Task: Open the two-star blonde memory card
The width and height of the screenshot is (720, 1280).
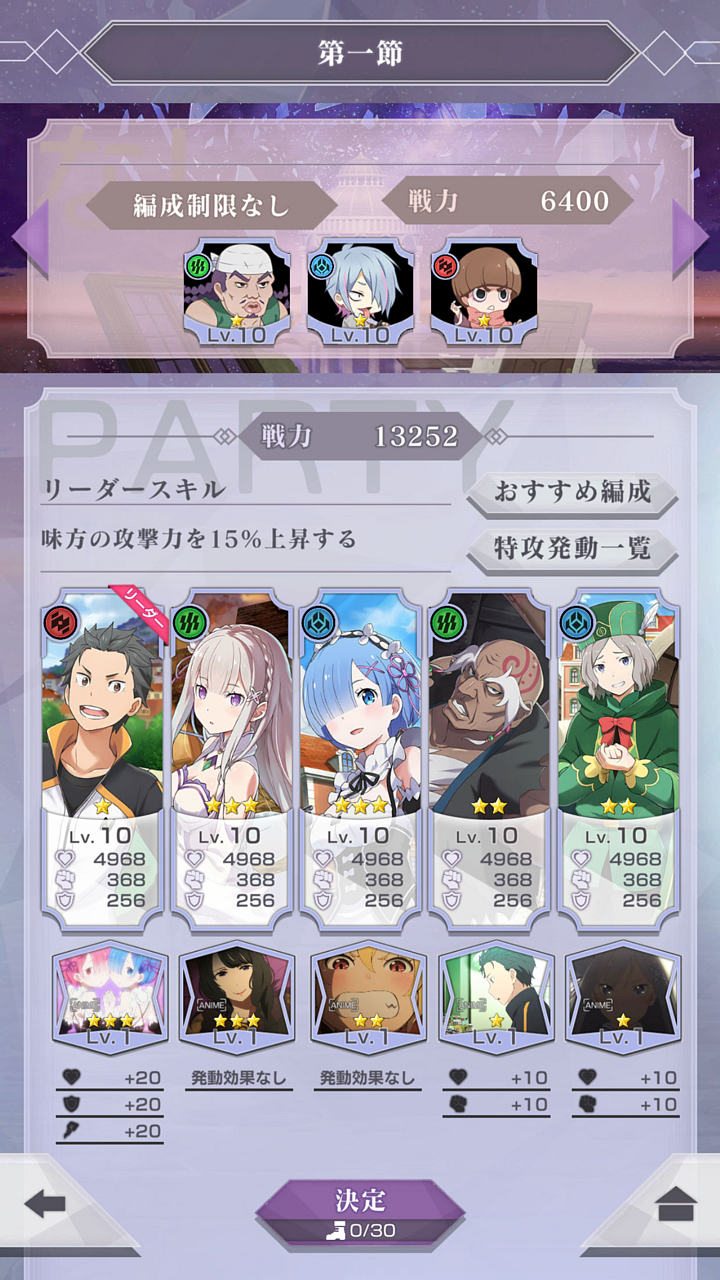Action: tap(368, 998)
